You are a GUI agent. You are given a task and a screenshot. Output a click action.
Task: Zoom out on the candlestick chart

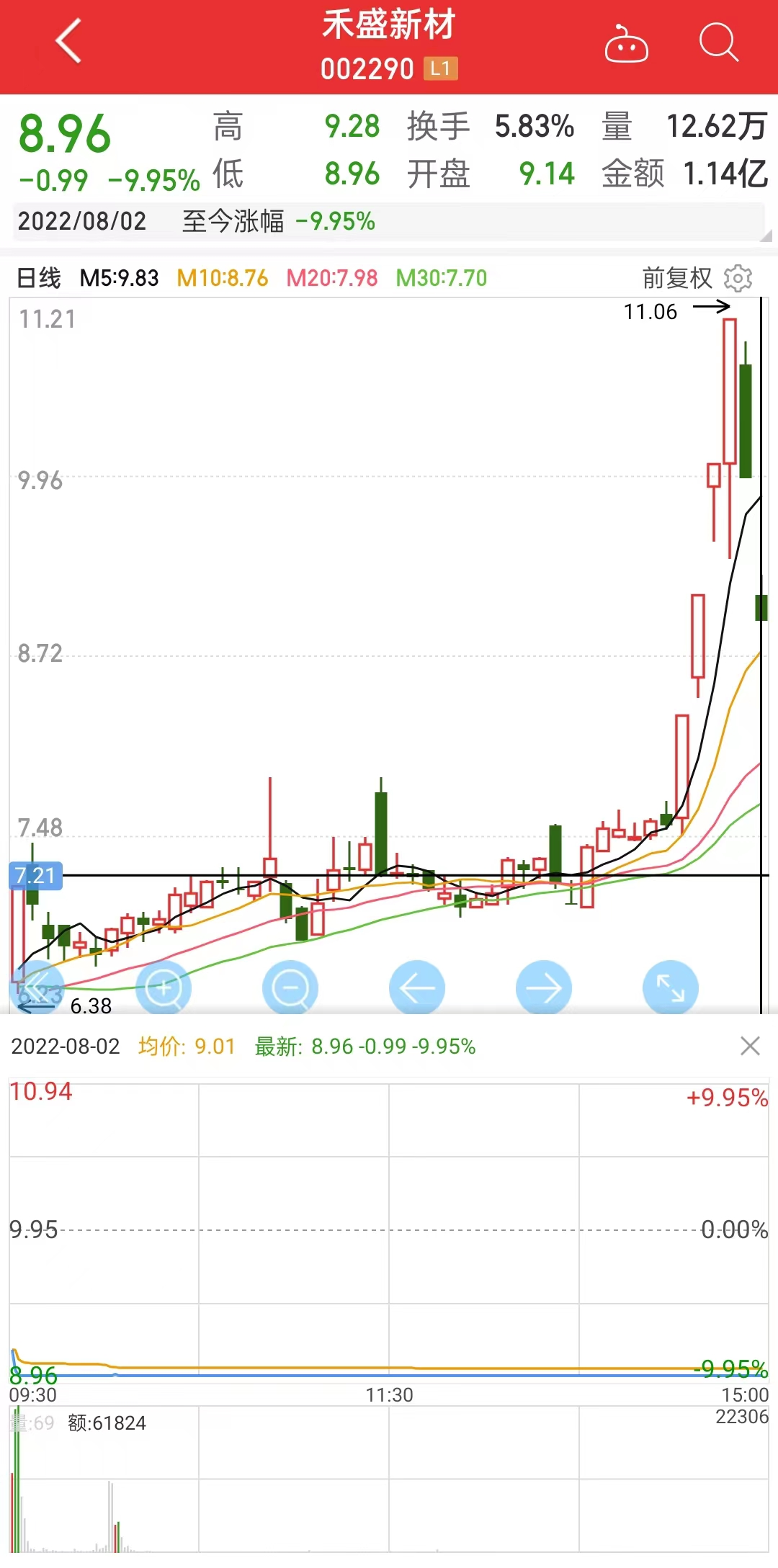(290, 988)
